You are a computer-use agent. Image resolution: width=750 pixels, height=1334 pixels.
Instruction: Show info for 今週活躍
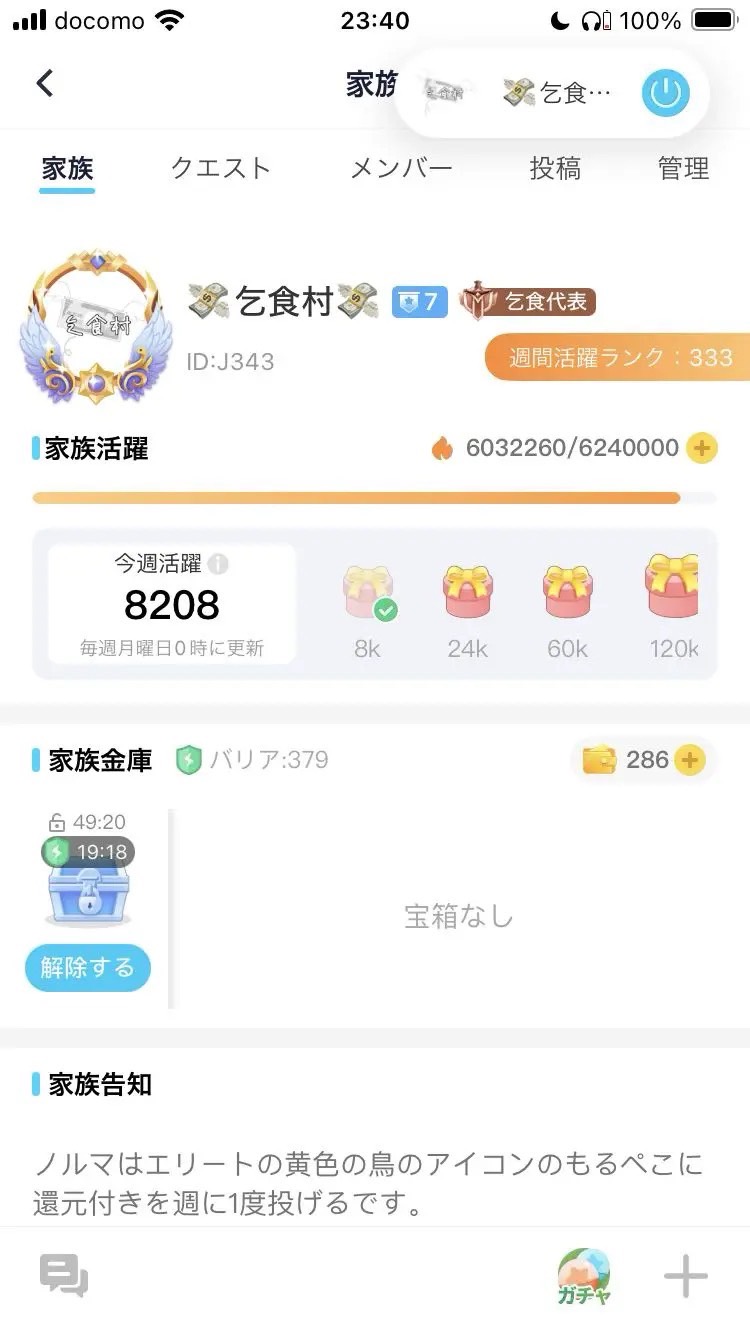(x=219, y=565)
